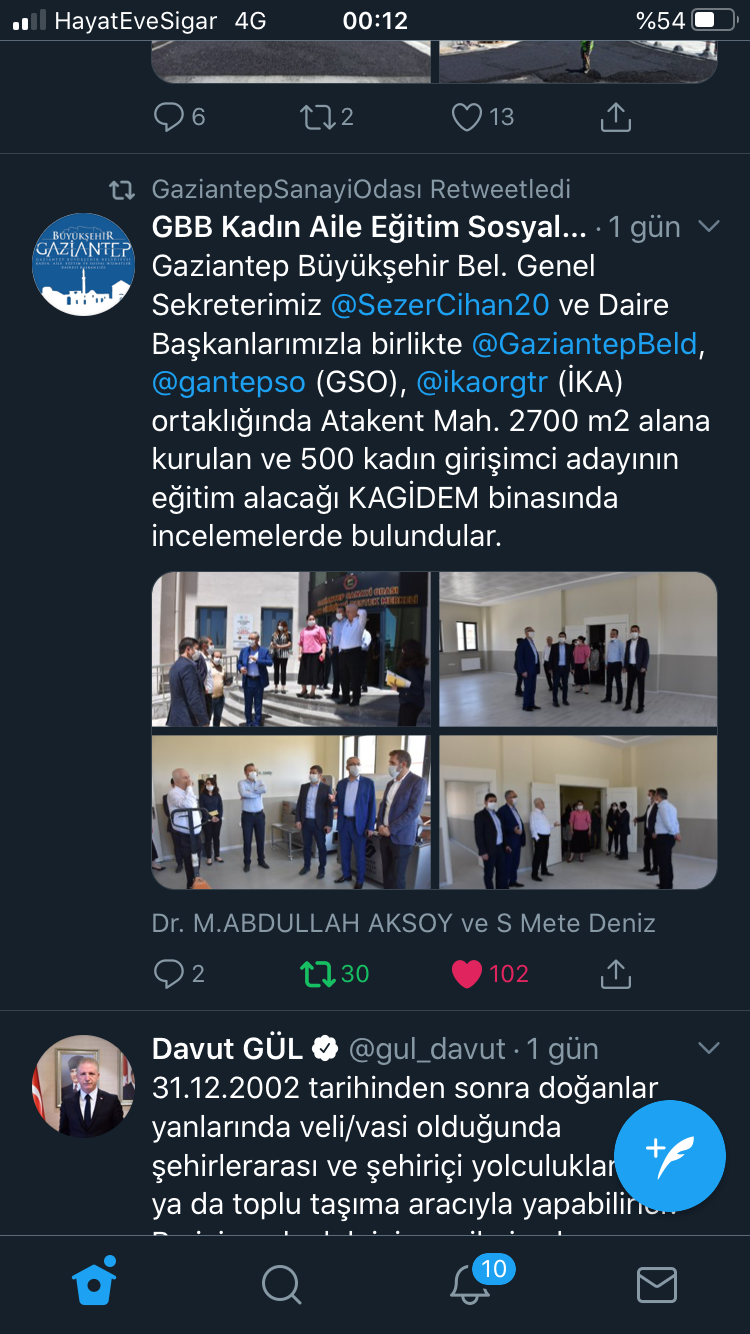Open the Messages tab
This screenshot has height=1334, width=750.
[x=657, y=1284]
